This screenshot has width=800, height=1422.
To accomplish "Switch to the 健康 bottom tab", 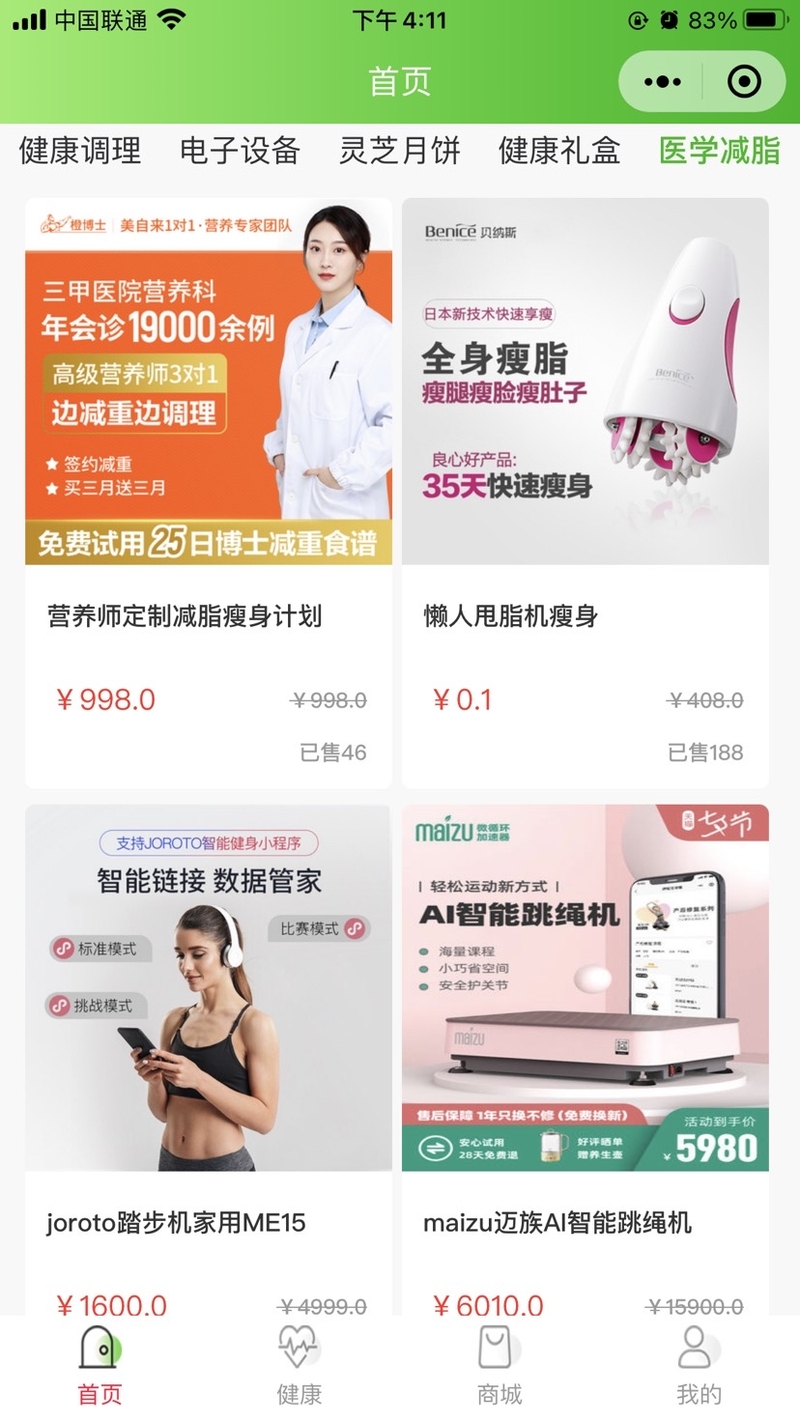I will coord(299,1366).
